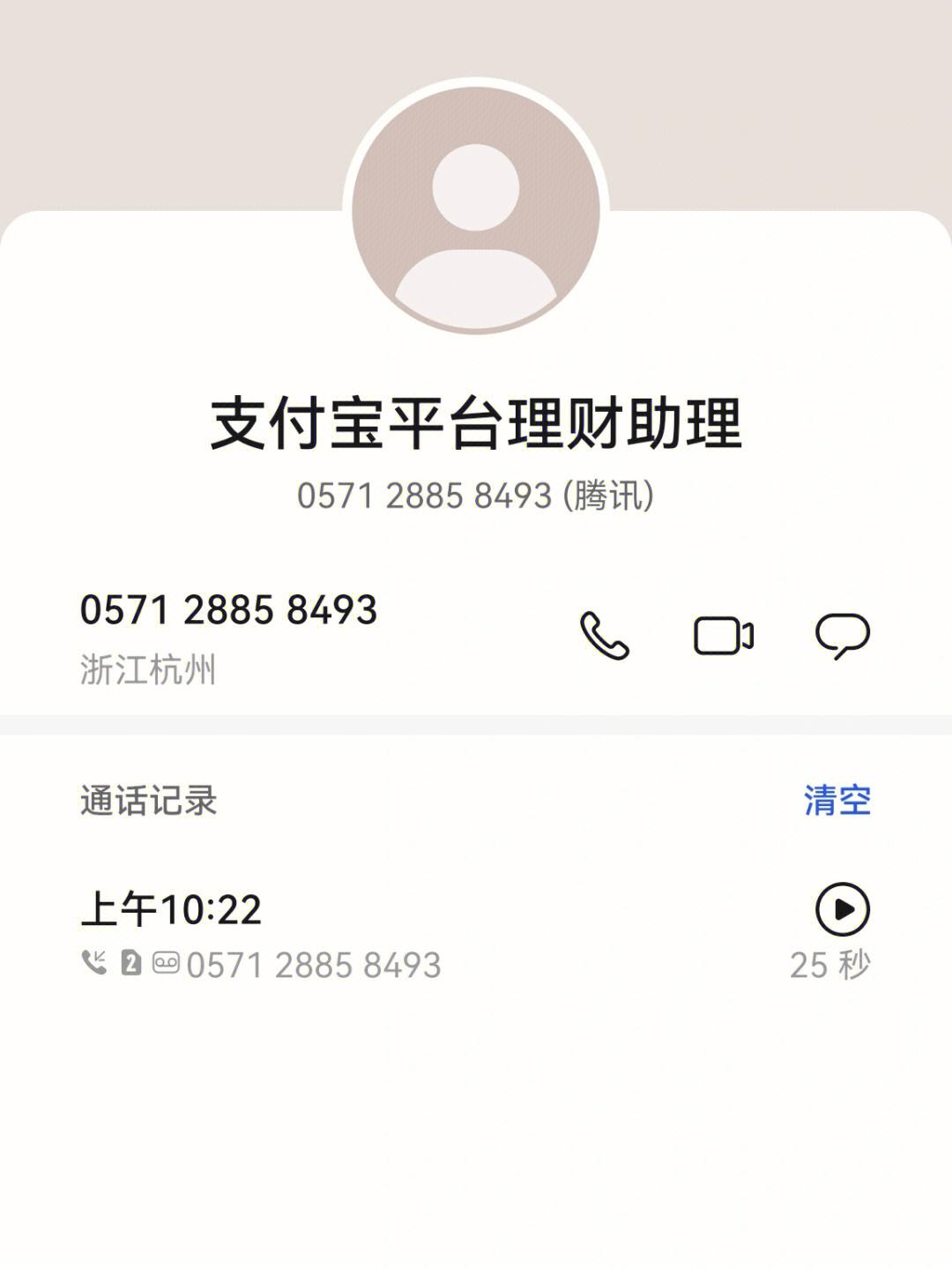Clear the call log with 清空
952x1269 pixels.
837,801
